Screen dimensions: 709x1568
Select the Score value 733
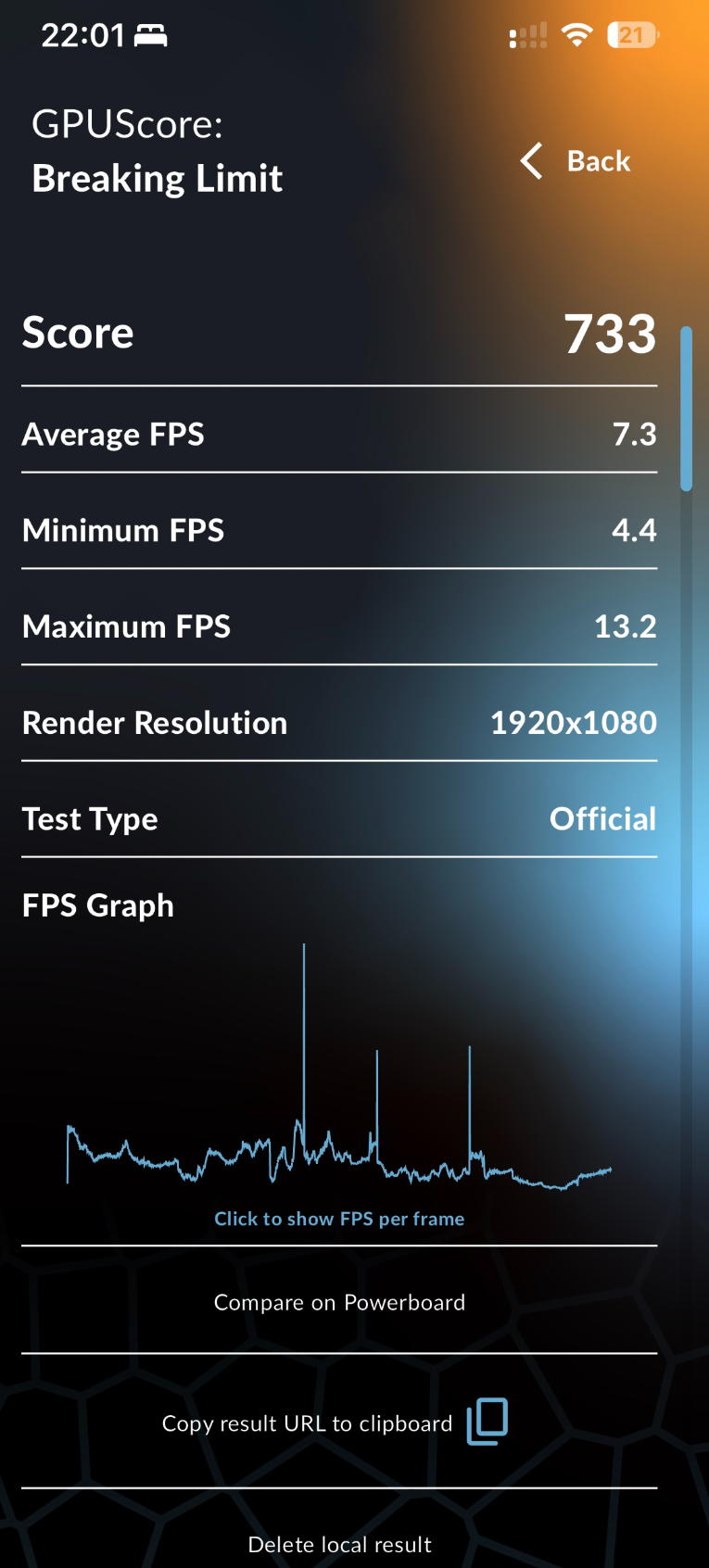[x=611, y=335]
